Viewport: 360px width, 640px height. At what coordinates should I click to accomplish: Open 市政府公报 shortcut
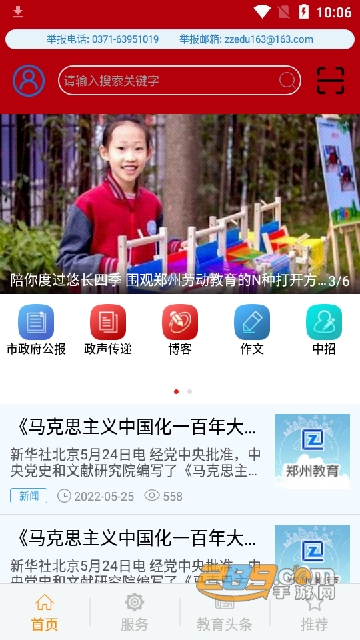tap(36, 330)
